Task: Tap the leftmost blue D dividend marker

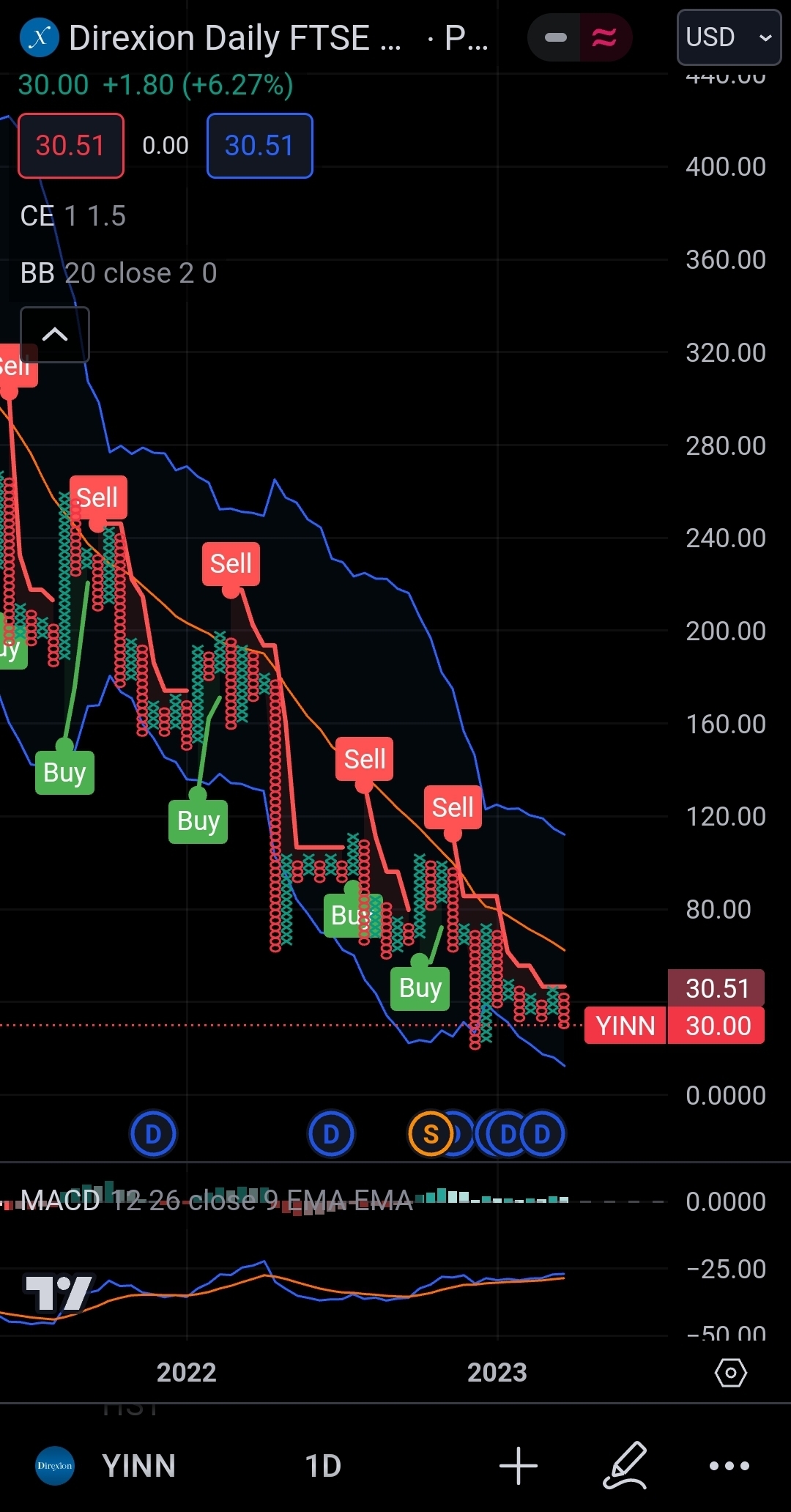Action: (x=153, y=1134)
